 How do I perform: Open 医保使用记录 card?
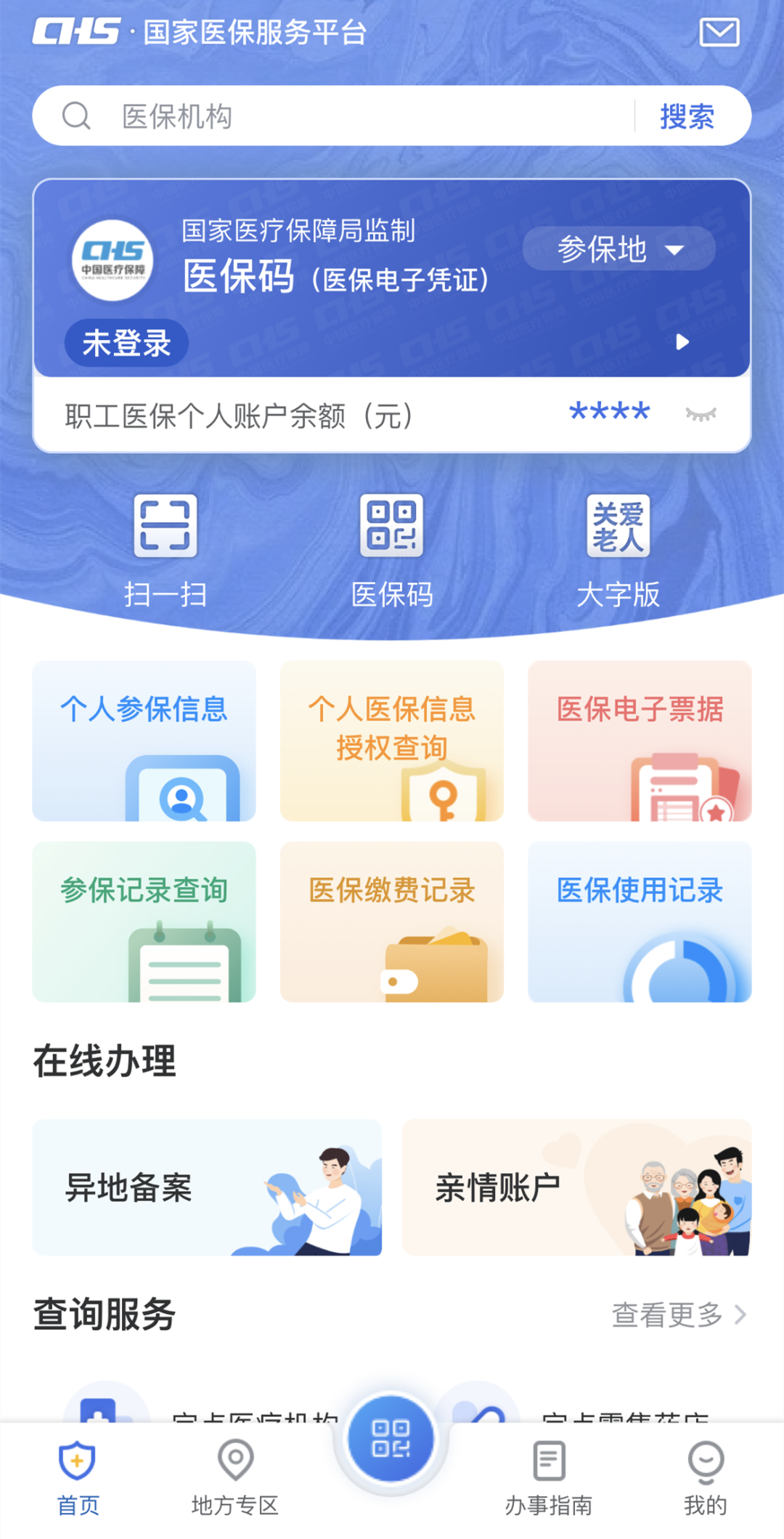[x=640, y=922]
